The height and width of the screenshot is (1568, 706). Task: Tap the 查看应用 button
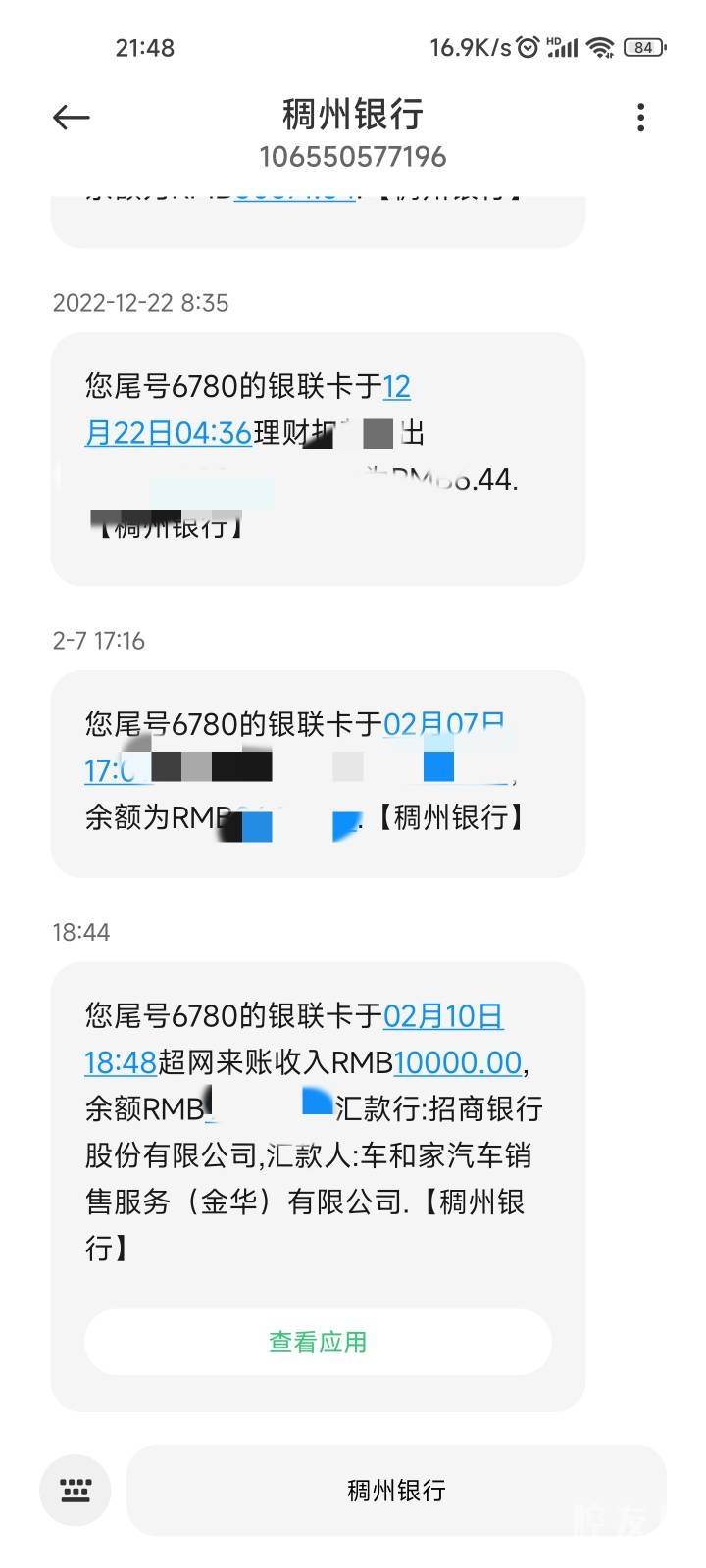click(x=318, y=1342)
